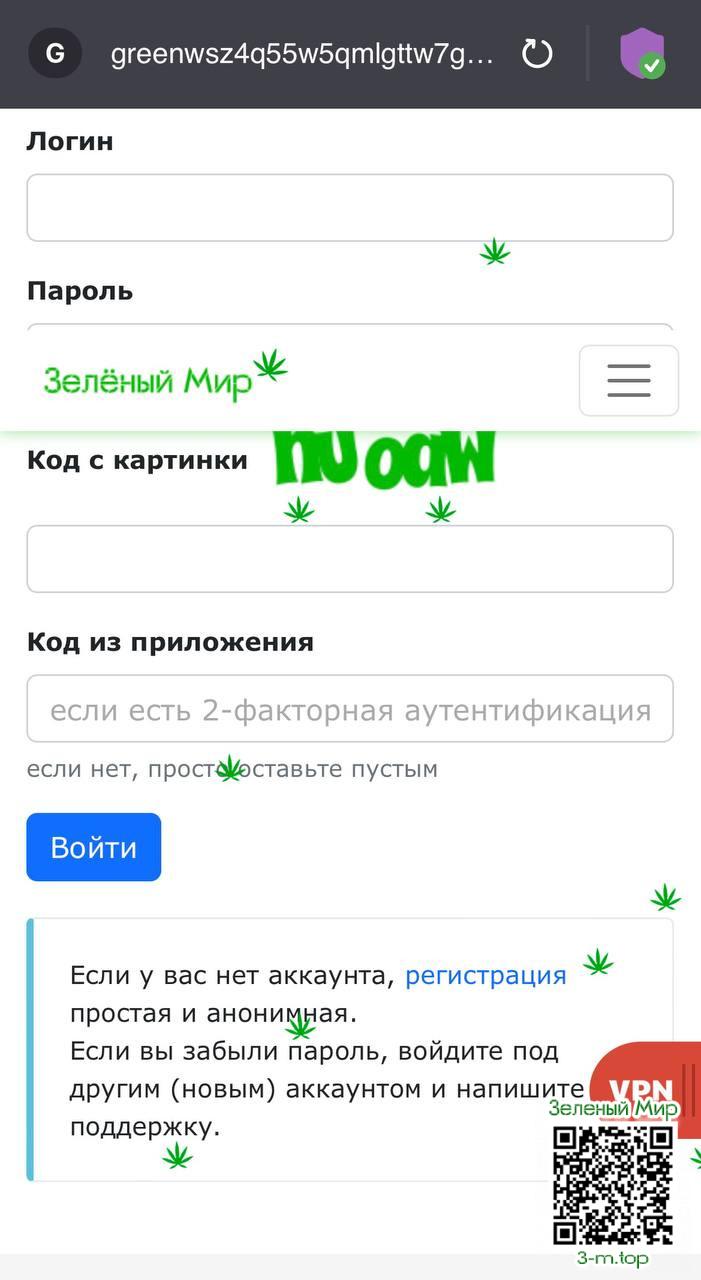Image resolution: width=701 pixels, height=1280 pixels.
Task: Reload the page from the browser bar
Action: (538, 54)
